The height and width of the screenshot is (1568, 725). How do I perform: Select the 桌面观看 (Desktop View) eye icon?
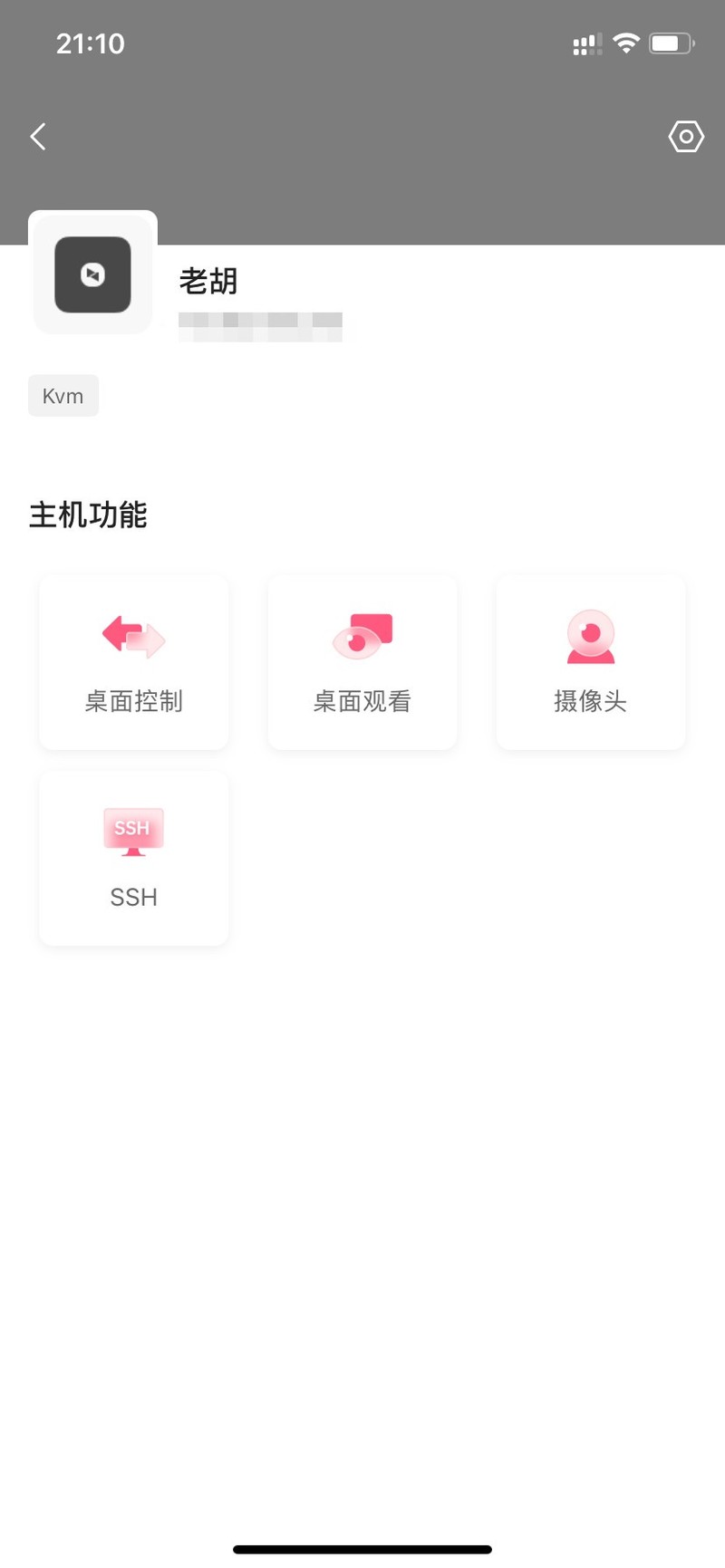(x=362, y=637)
